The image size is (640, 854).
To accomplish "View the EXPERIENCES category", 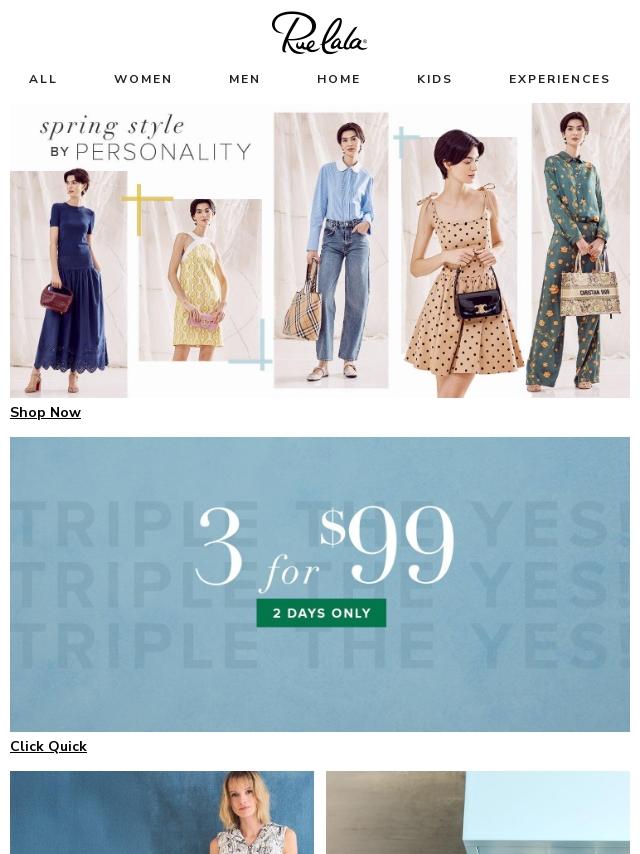I will point(559,79).
